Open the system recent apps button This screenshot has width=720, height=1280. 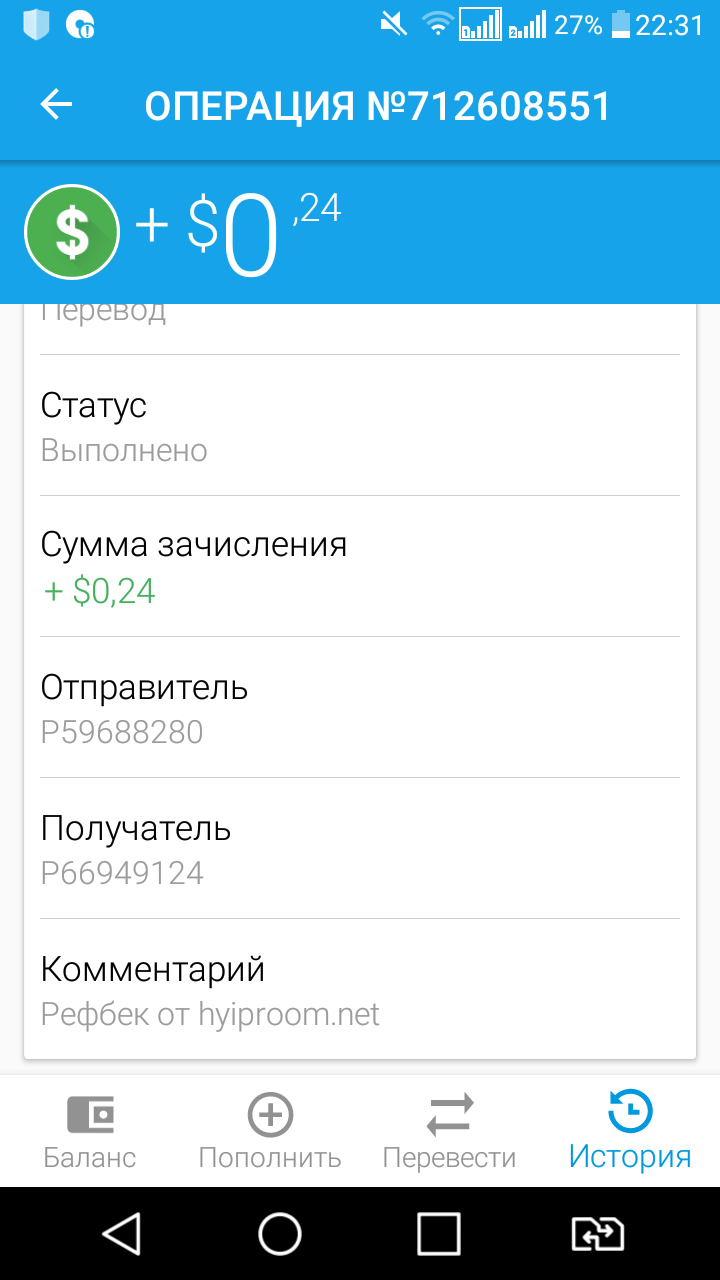[x=438, y=1234]
